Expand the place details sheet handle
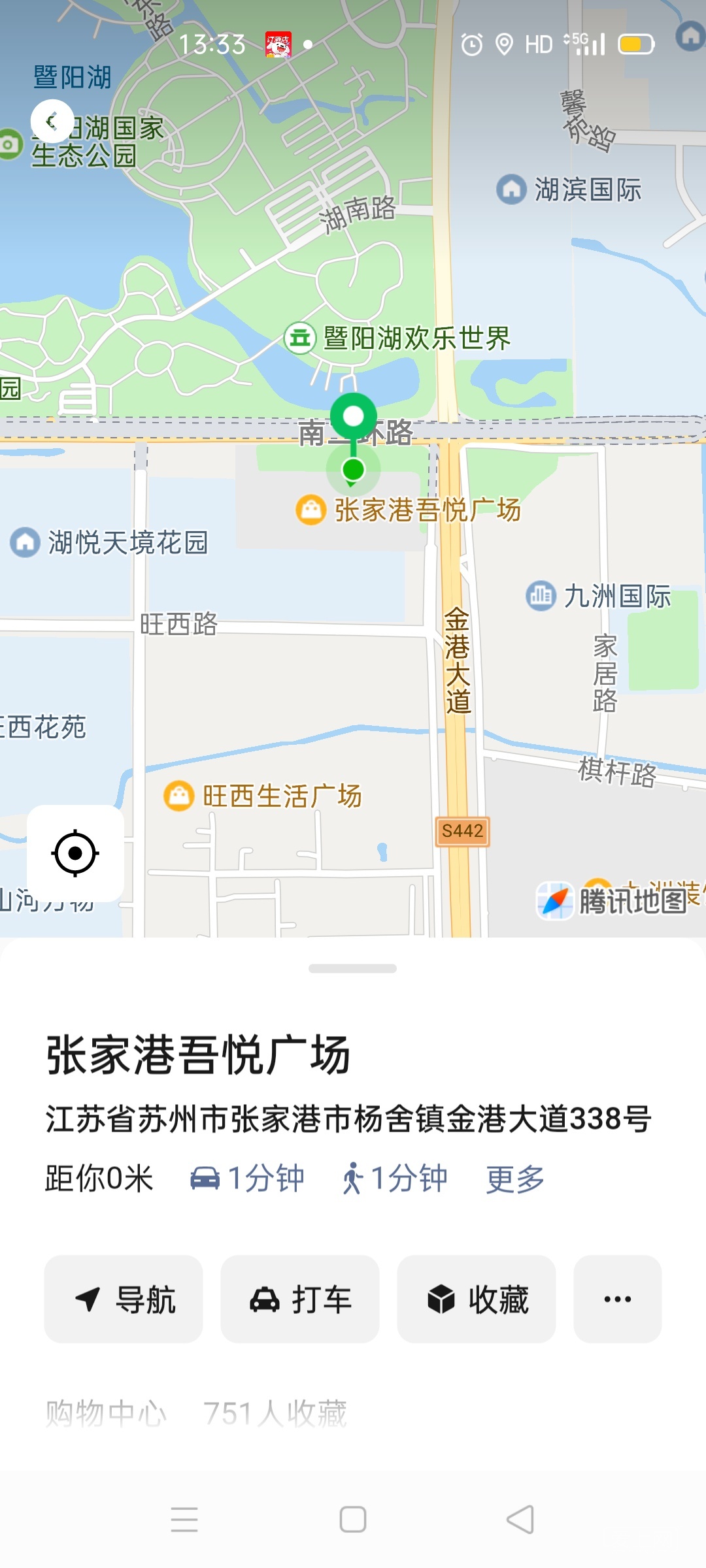The height and width of the screenshot is (1568, 706). click(x=352, y=968)
